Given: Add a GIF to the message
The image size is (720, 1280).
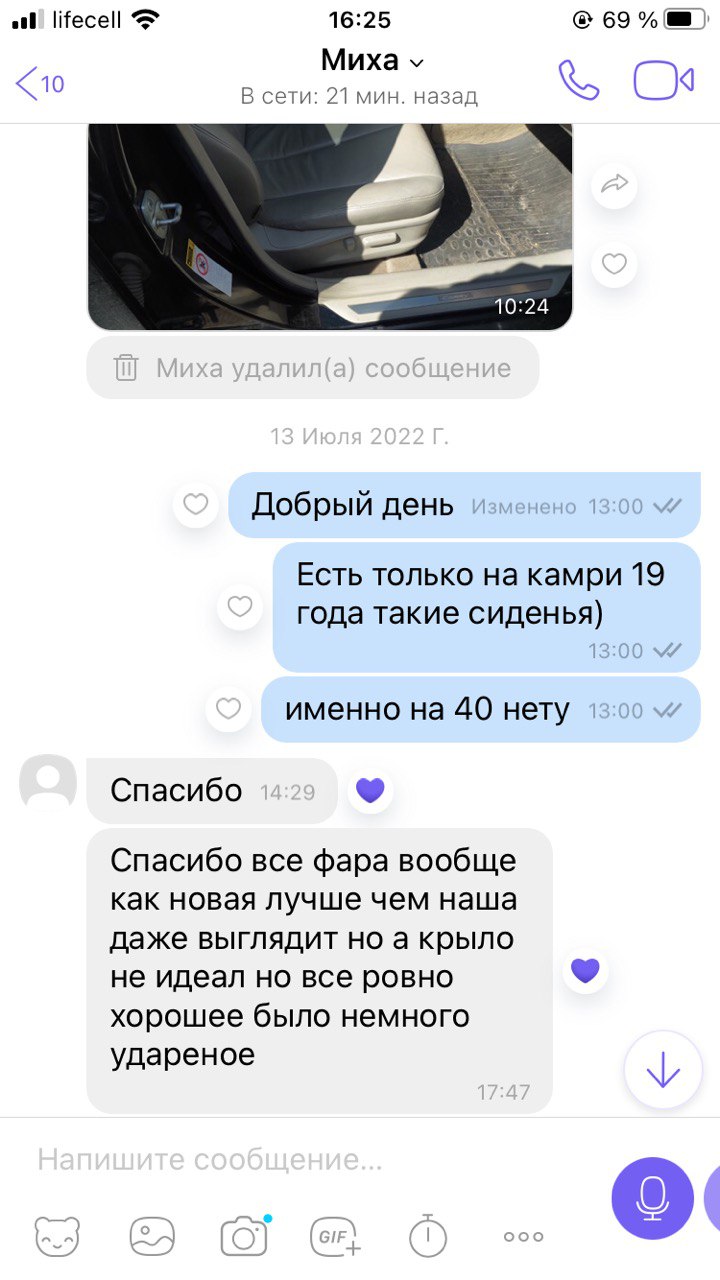Looking at the screenshot, I should click(335, 1237).
